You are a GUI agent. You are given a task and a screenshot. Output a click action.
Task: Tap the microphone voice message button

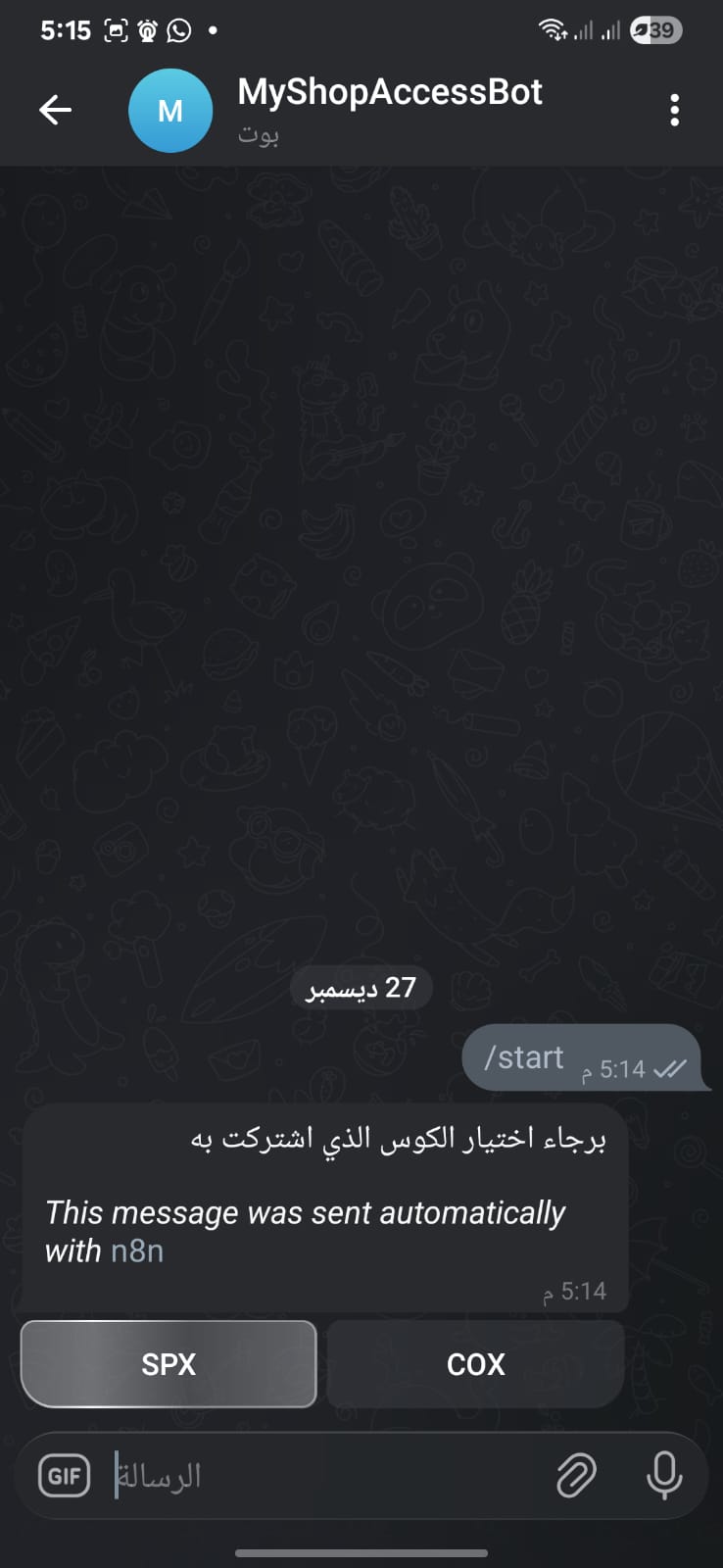pos(663,1476)
